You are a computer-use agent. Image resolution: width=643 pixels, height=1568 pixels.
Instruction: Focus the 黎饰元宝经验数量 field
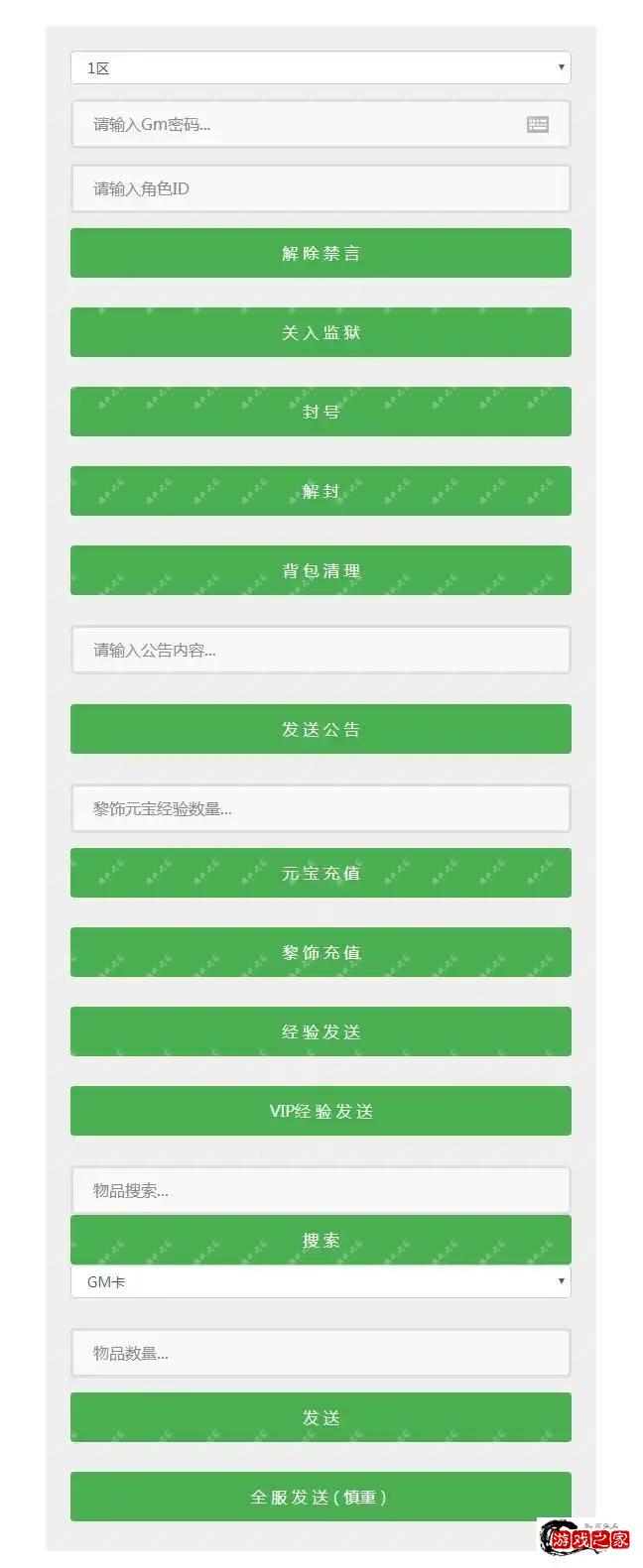point(320,808)
